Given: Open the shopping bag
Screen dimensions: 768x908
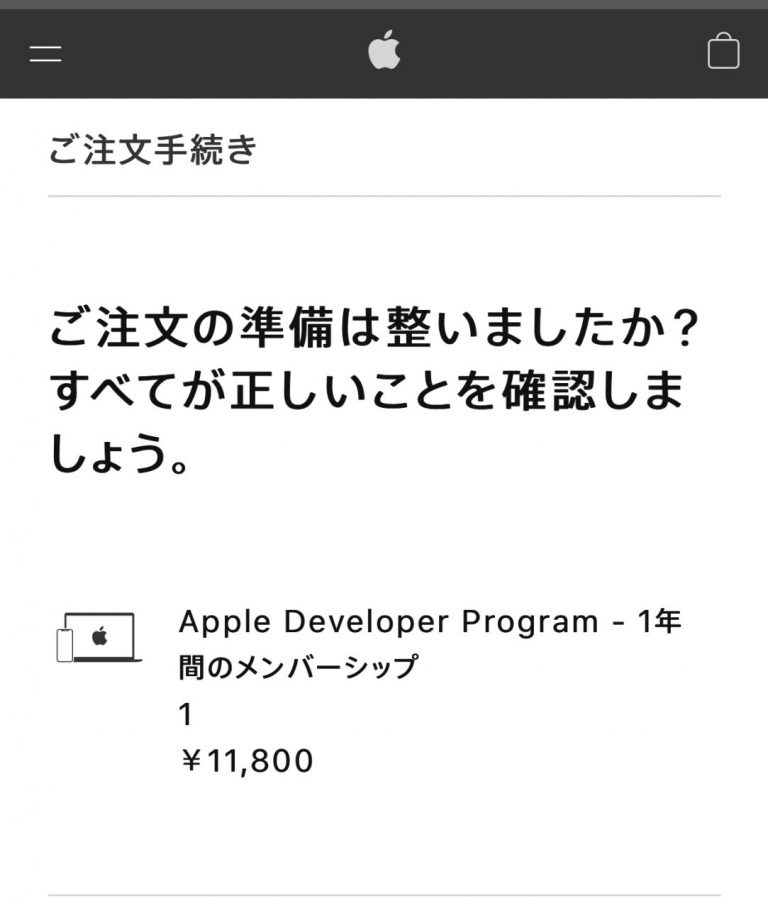Looking at the screenshot, I should click(x=723, y=52).
